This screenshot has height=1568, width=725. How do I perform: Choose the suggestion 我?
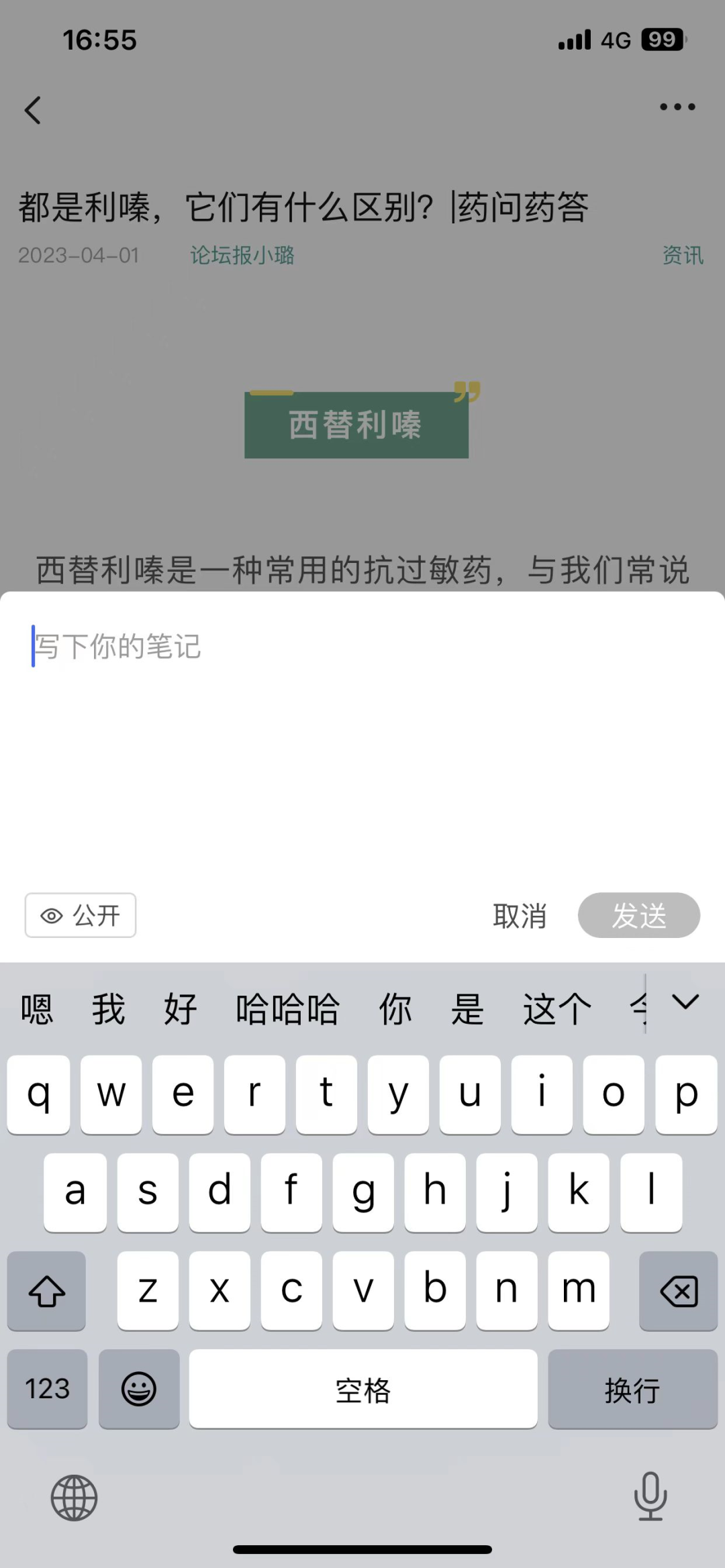109,1009
